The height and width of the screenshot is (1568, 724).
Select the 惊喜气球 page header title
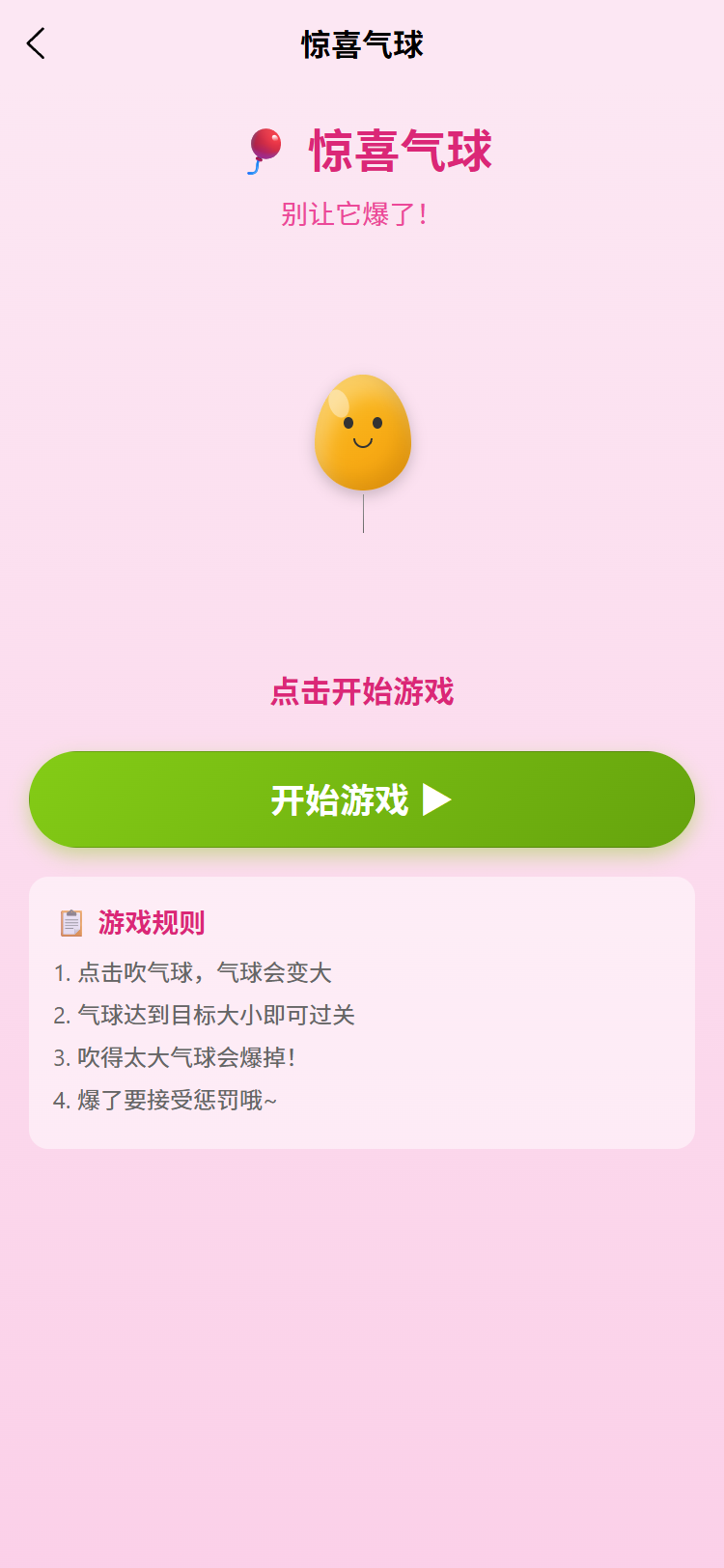(x=362, y=44)
